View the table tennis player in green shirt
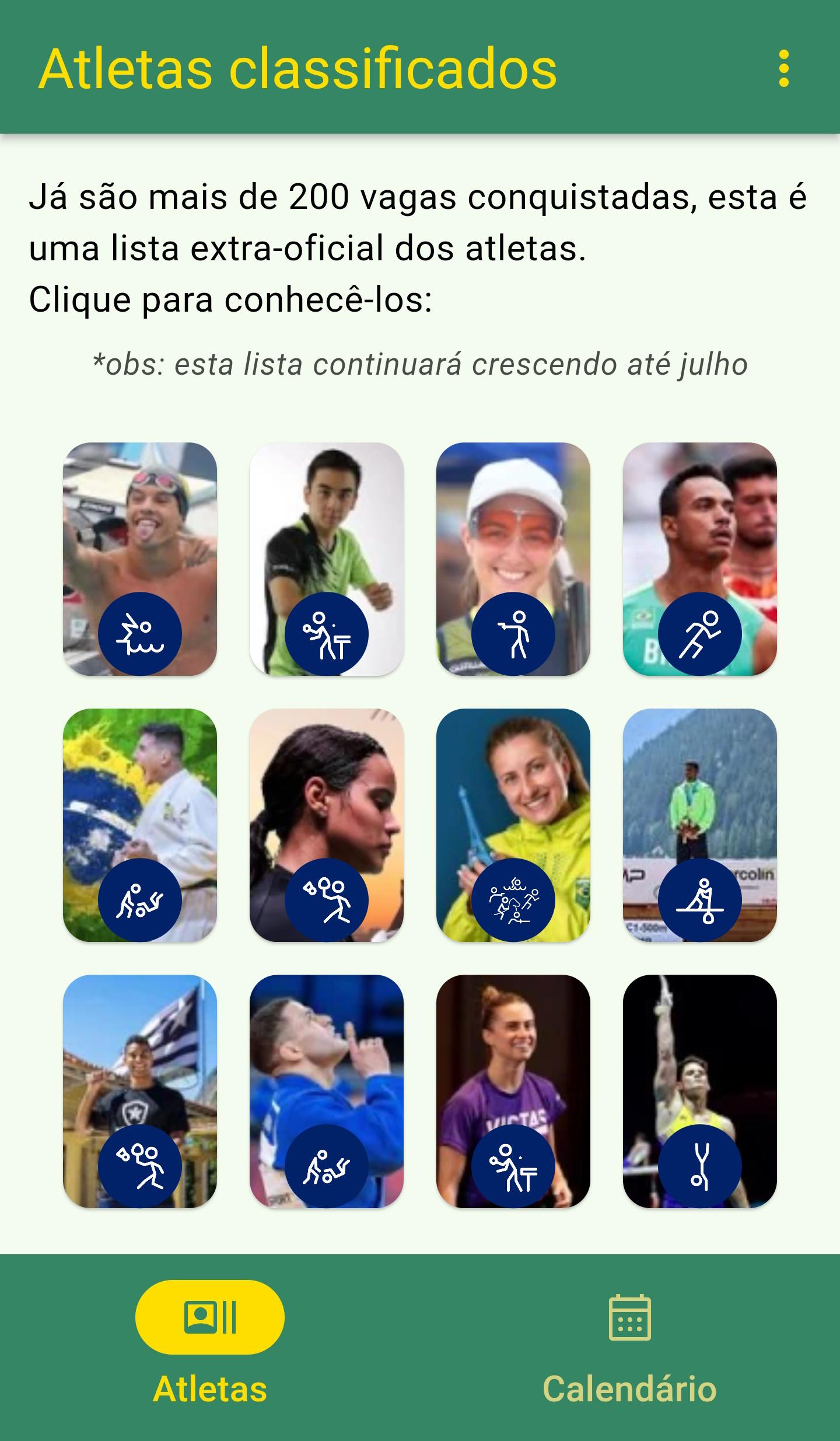The width and height of the screenshot is (840, 1441). (x=327, y=559)
